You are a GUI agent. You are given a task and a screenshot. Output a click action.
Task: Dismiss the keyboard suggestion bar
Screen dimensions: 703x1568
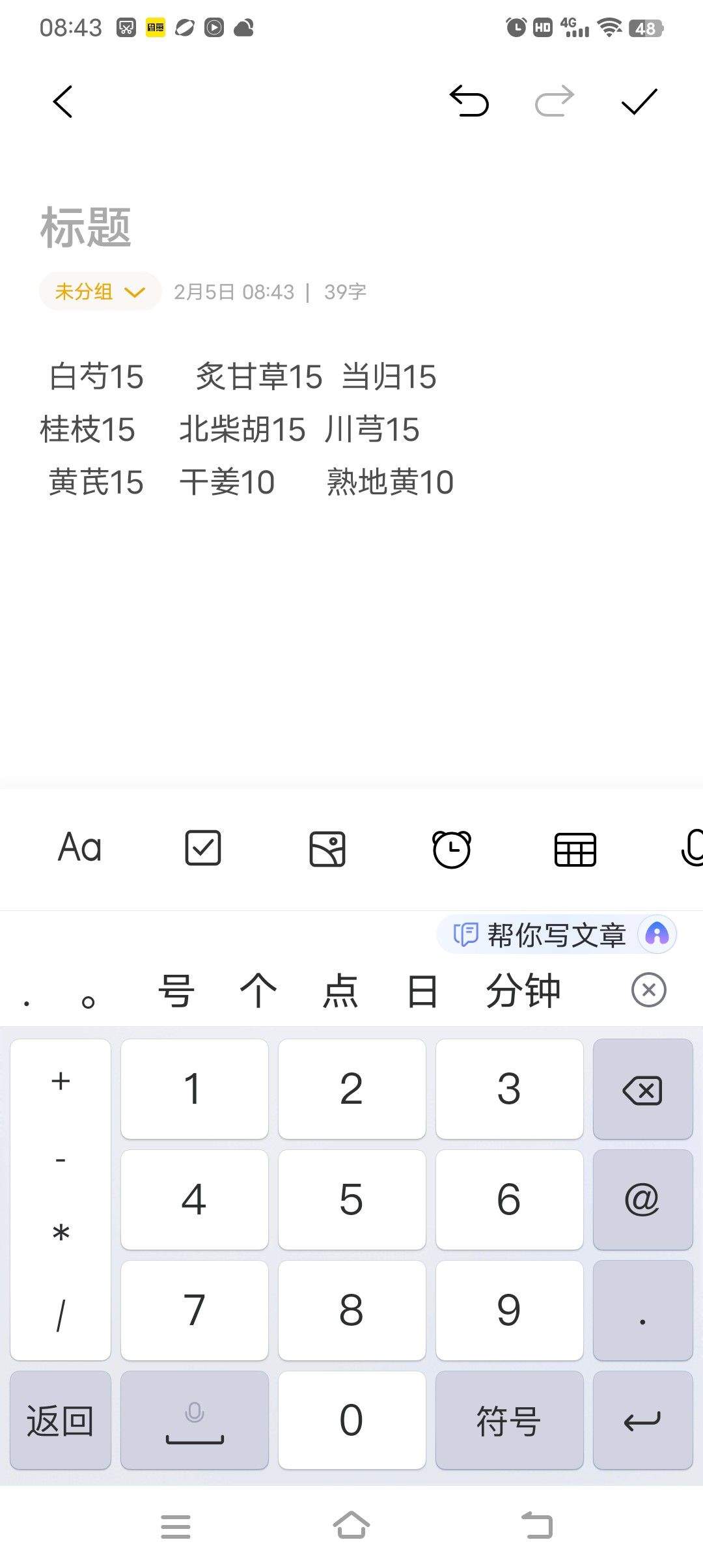(649, 990)
